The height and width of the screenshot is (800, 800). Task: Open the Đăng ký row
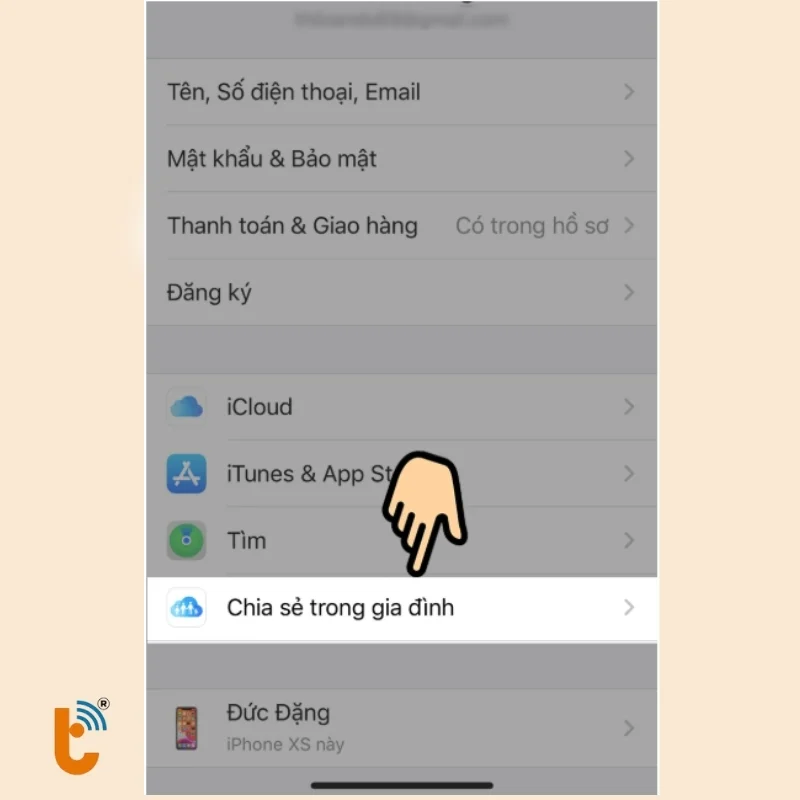(400, 293)
